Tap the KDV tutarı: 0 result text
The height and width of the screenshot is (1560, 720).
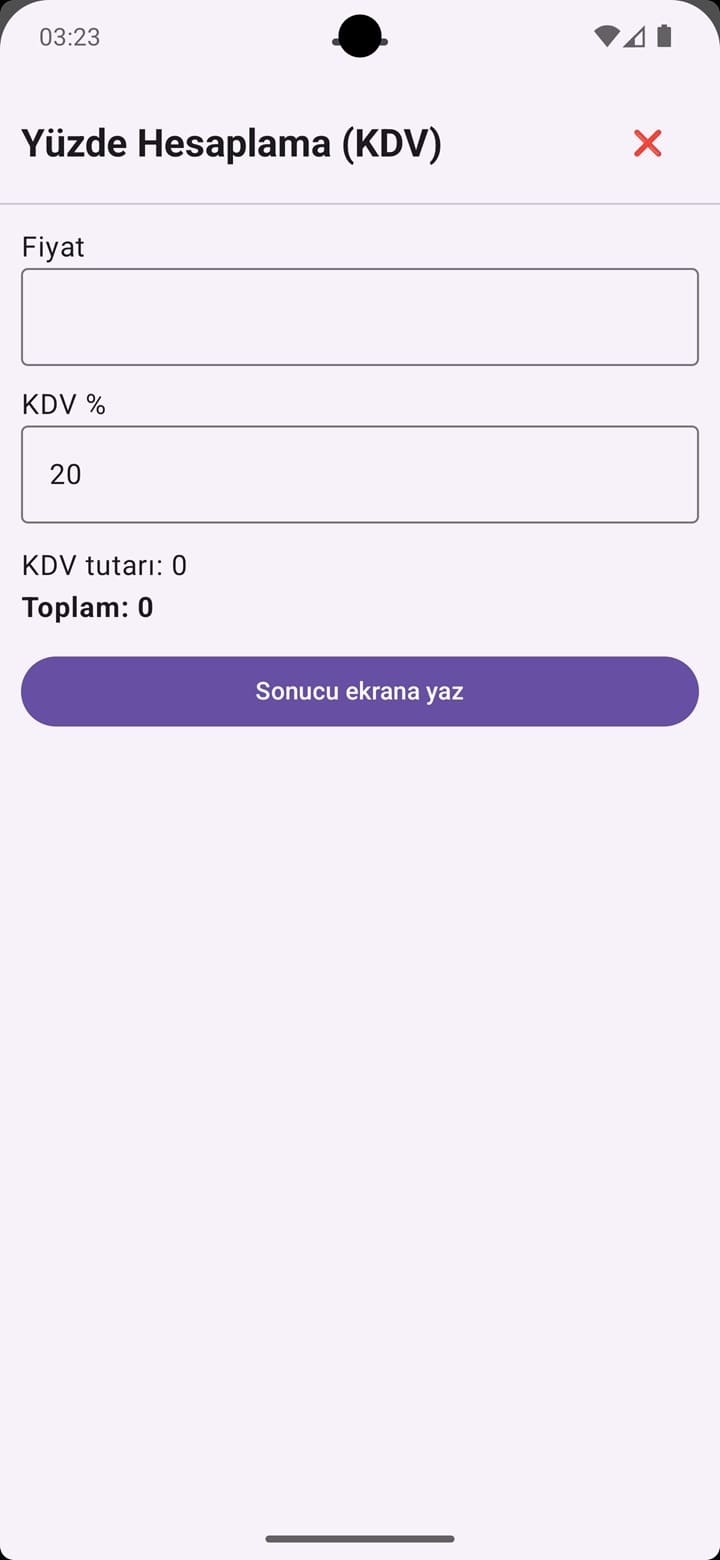pos(104,565)
